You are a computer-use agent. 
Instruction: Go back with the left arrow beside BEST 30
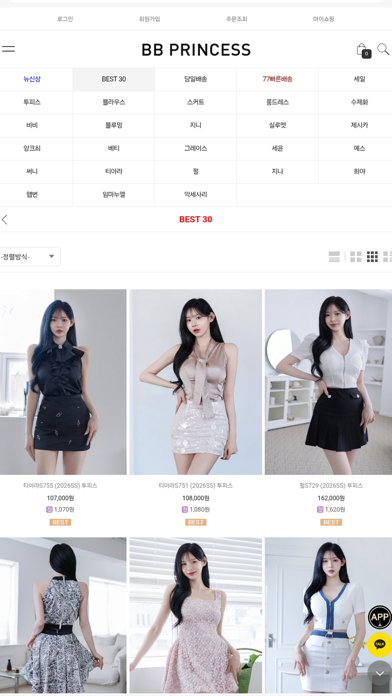tap(4, 219)
